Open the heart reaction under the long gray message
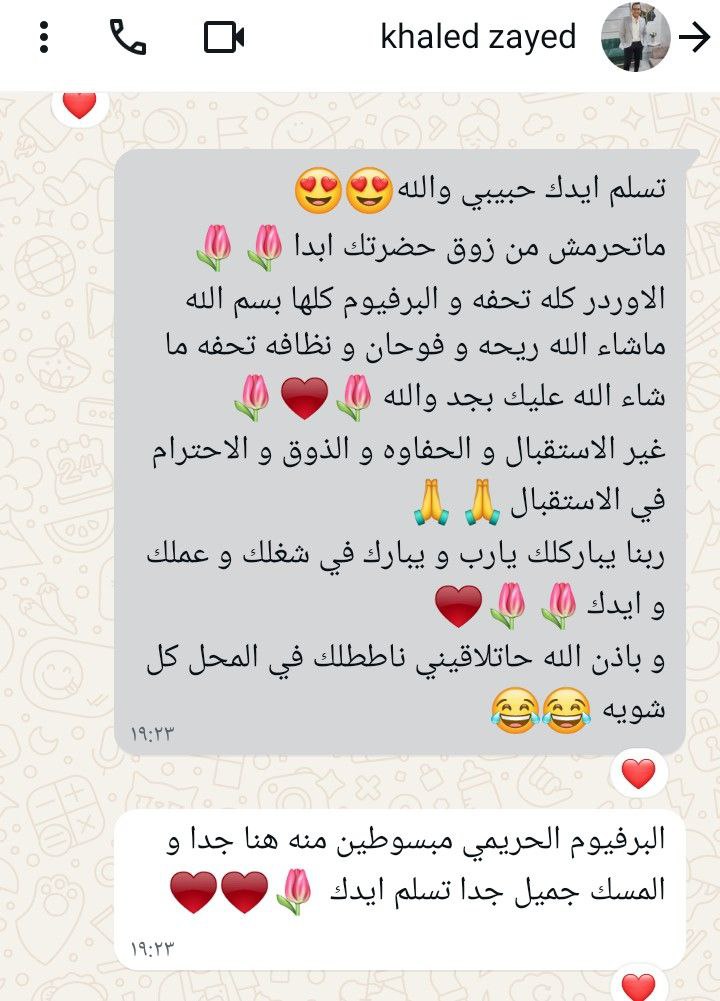The image size is (720, 1001). [x=638, y=773]
